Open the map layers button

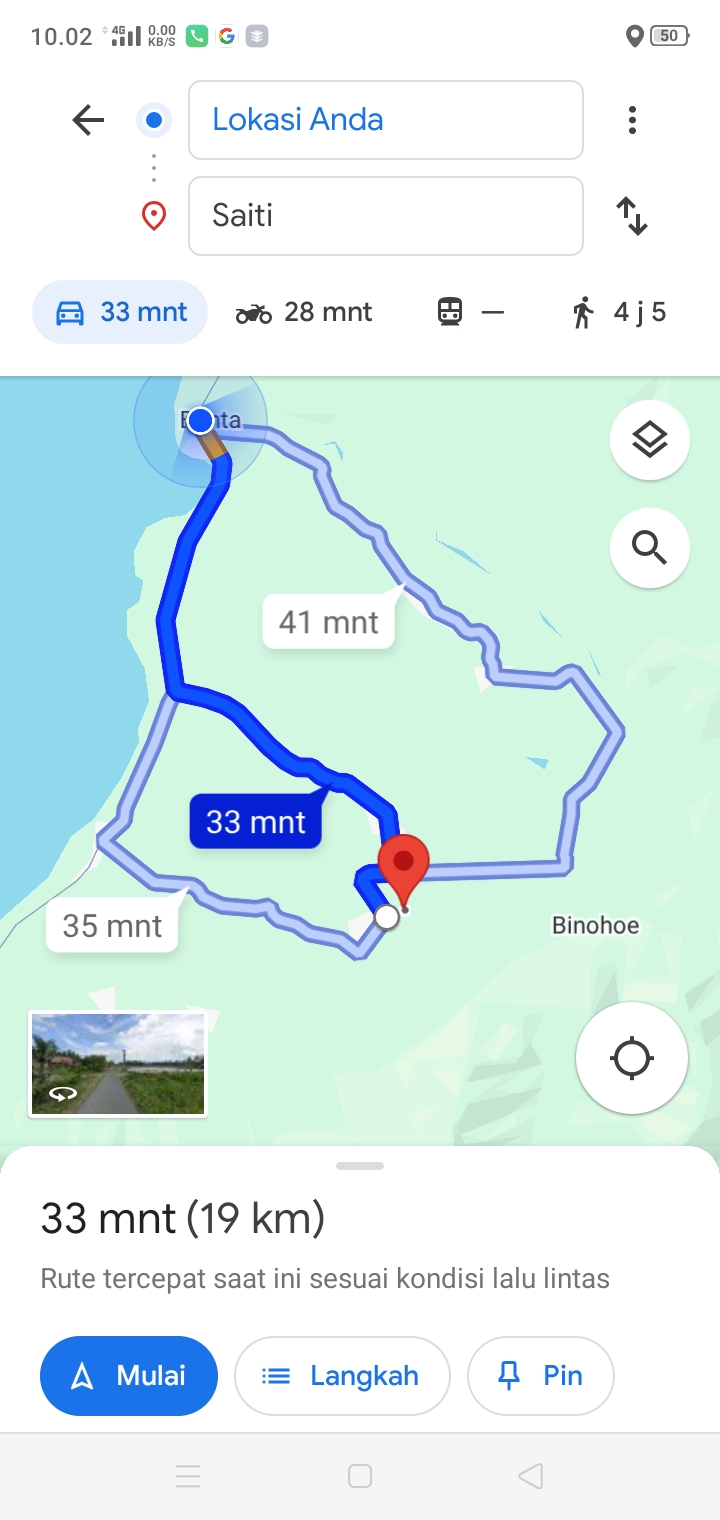(650, 440)
